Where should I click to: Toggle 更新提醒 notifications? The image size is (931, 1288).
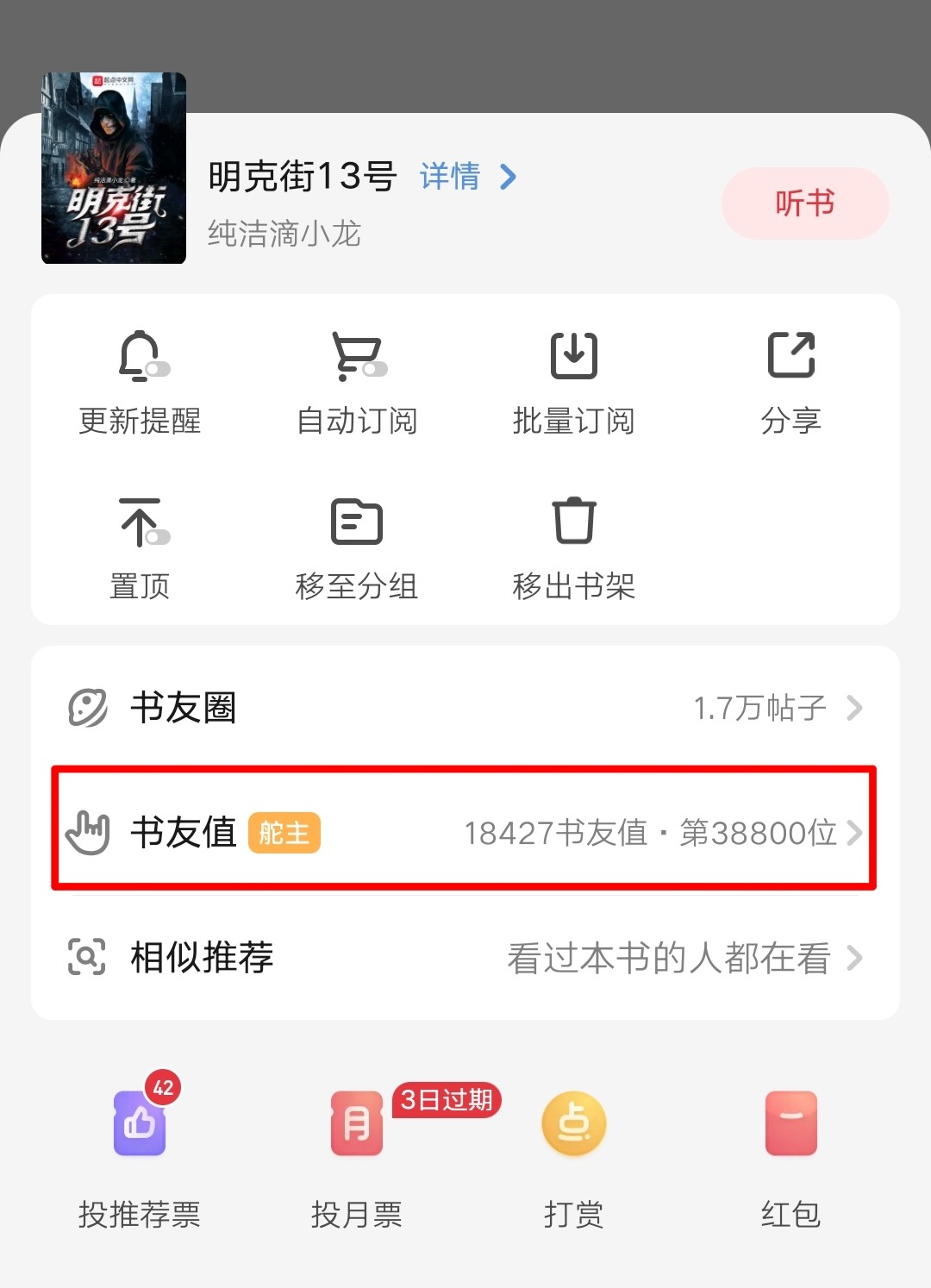(x=141, y=381)
